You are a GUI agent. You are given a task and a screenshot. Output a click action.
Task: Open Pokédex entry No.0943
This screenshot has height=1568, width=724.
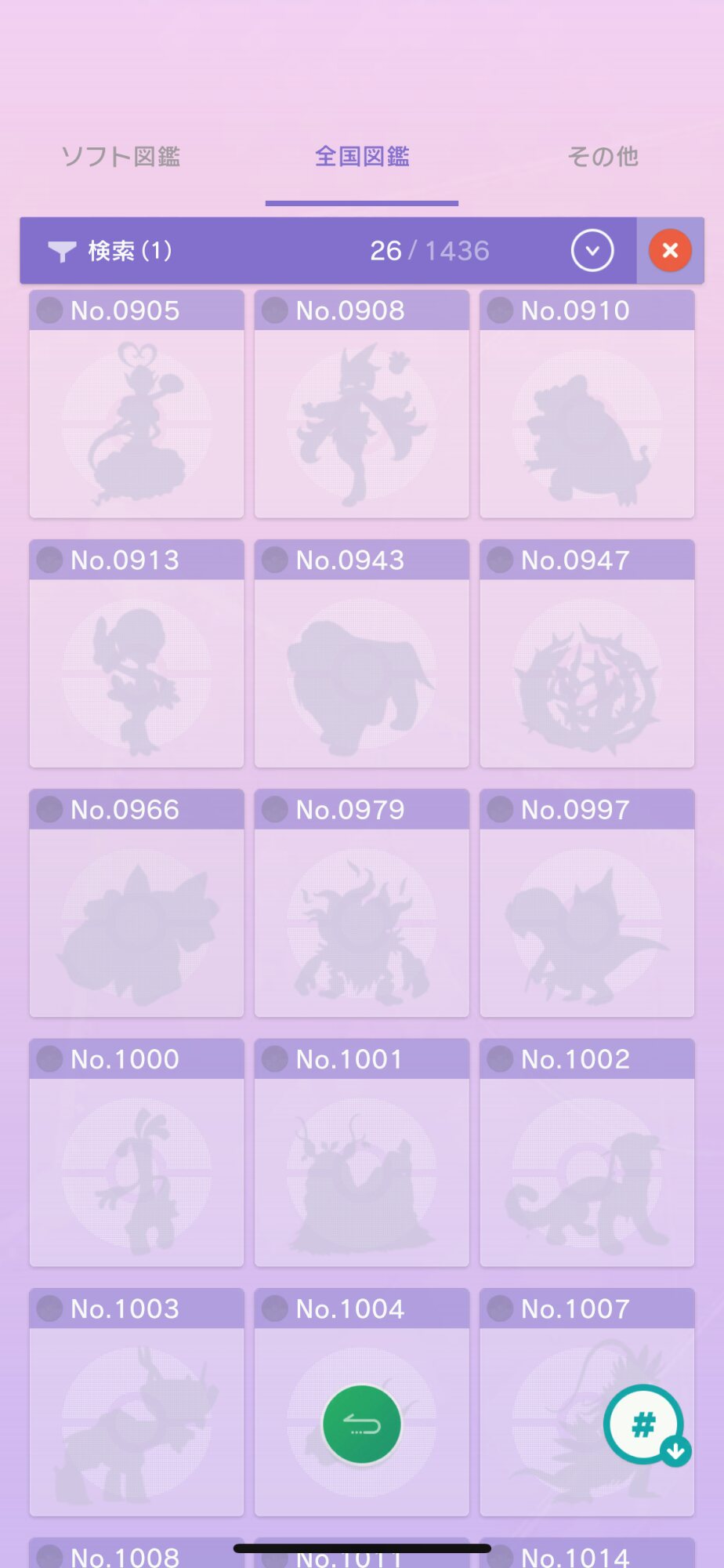pos(362,654)
